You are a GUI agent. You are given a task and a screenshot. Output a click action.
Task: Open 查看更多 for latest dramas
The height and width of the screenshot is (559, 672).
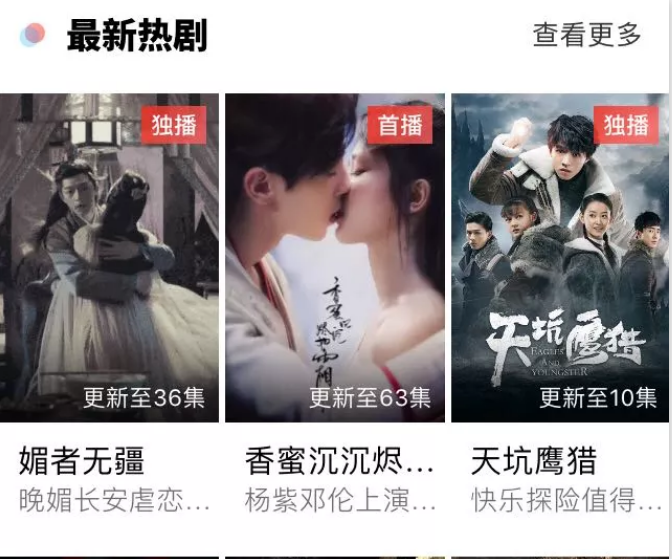586,35
